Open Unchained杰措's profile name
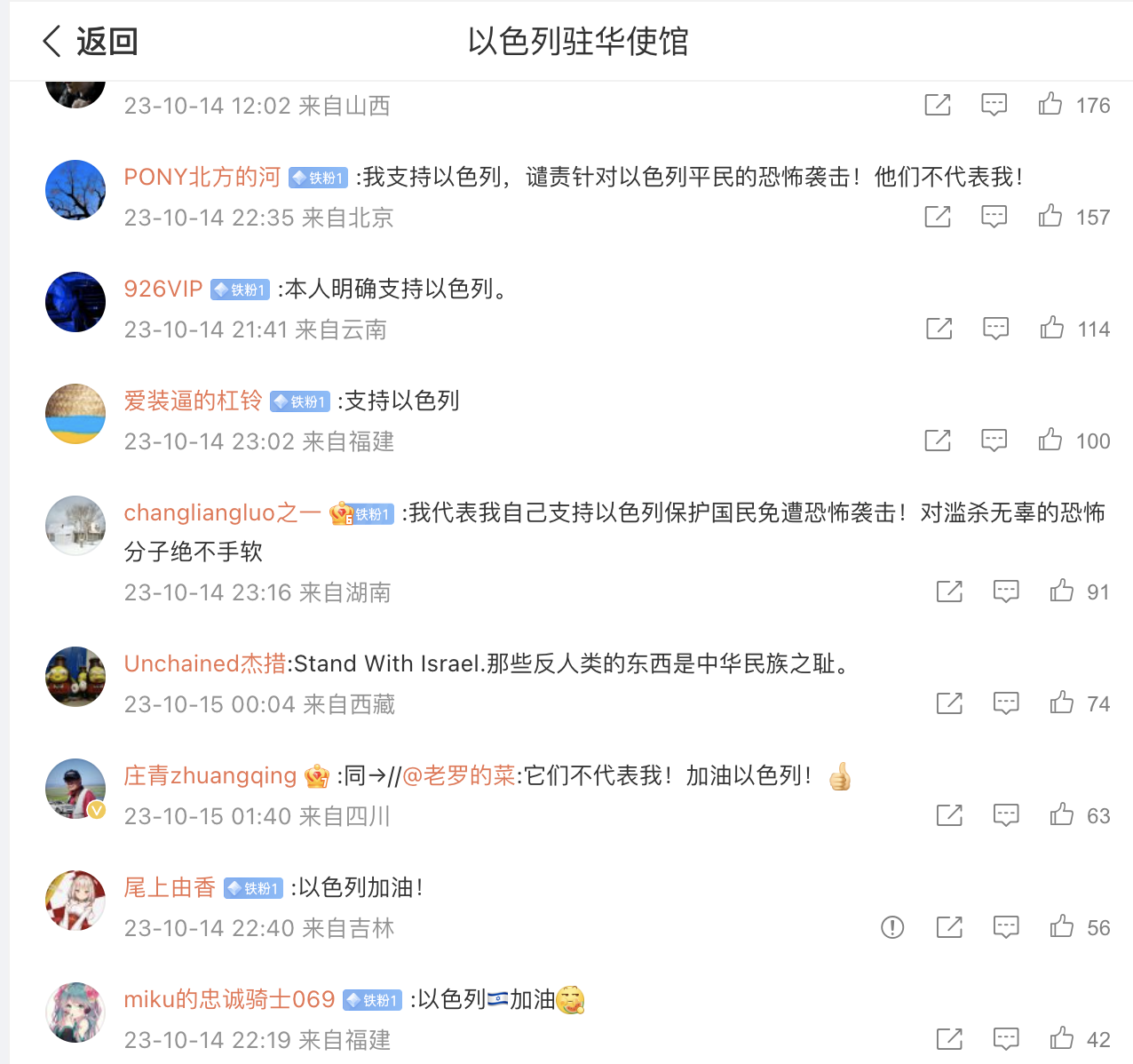Image resolution: width=1133 pixels, height=1064 pixels. point(205,663)
